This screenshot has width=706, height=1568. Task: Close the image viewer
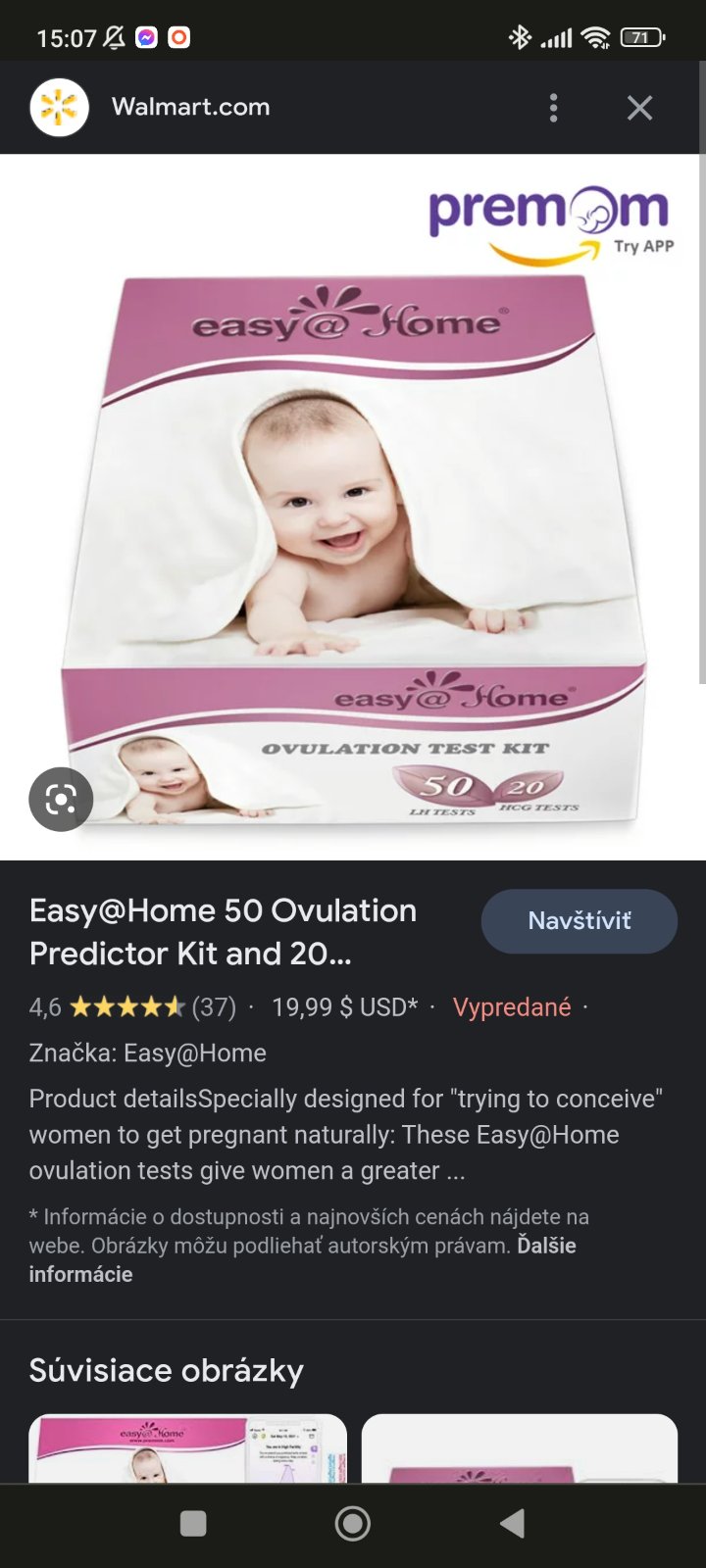pyautogui.click(x=639, y=108)
